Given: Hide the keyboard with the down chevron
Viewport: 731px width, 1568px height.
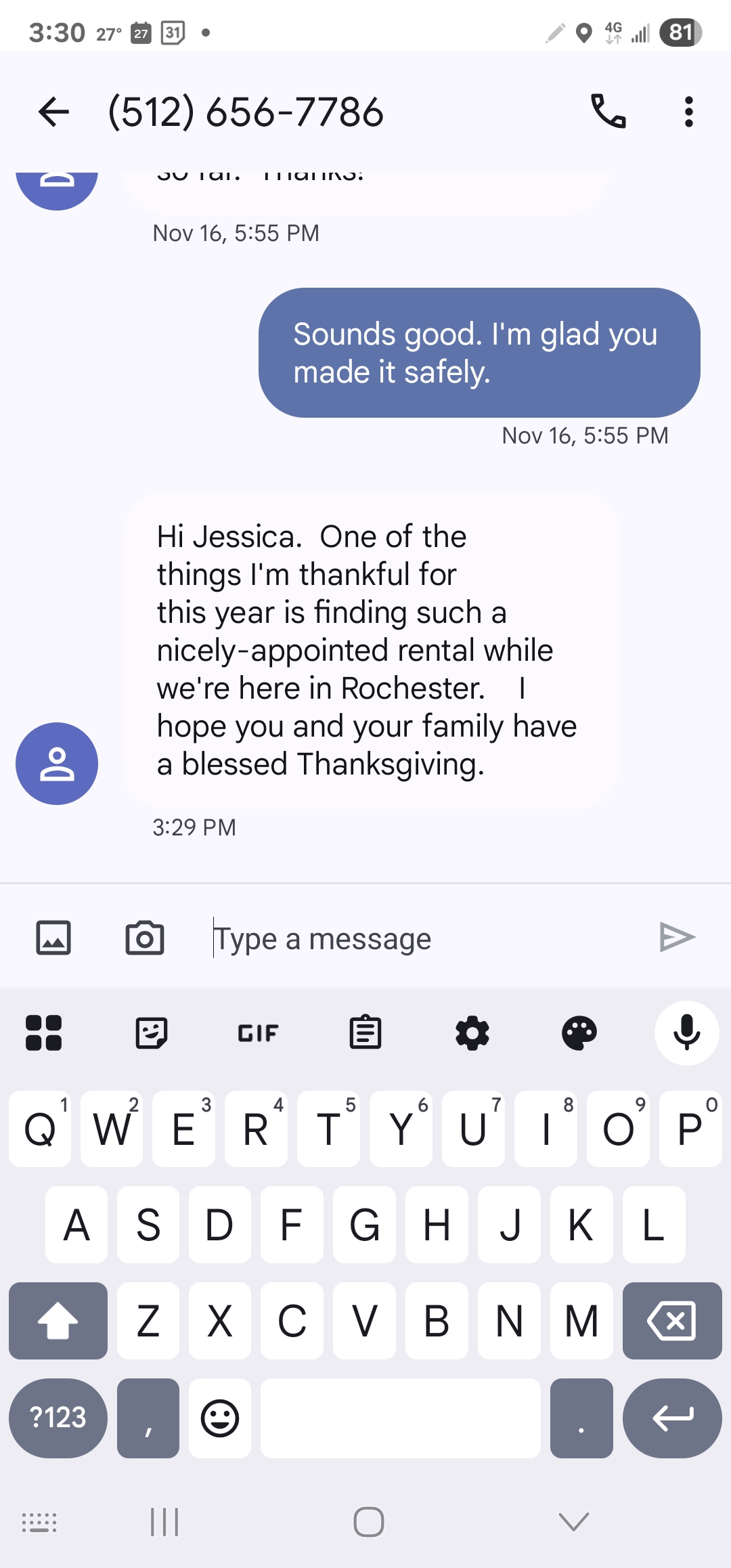Looking at the screenshot, I should click(x=574, y=1522).
